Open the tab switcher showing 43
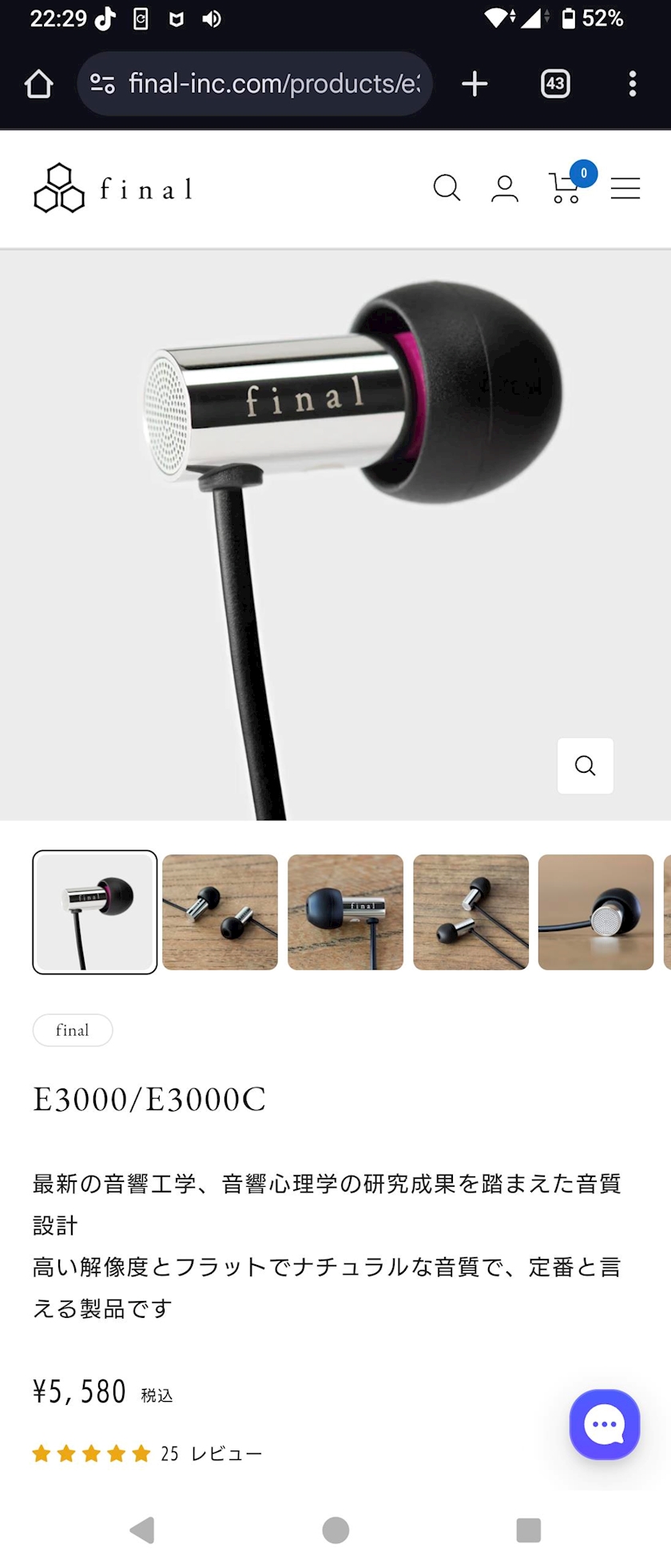This screenshot has height=1568, width=671. pyautogui.click(x=555, y=84)
